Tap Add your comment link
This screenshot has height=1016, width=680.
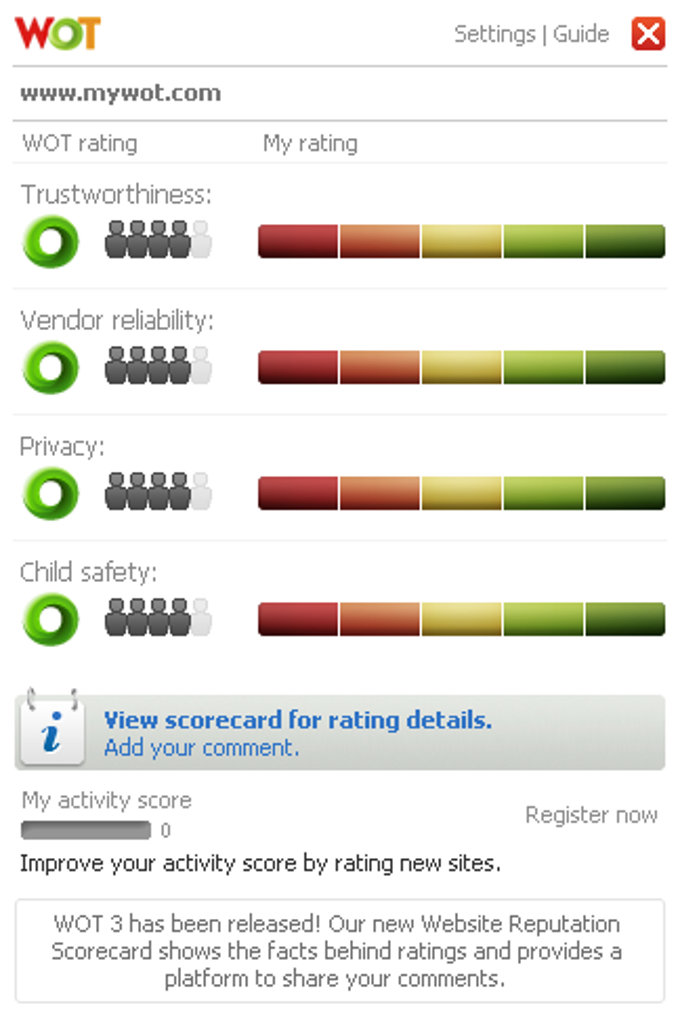pos(200,748)
